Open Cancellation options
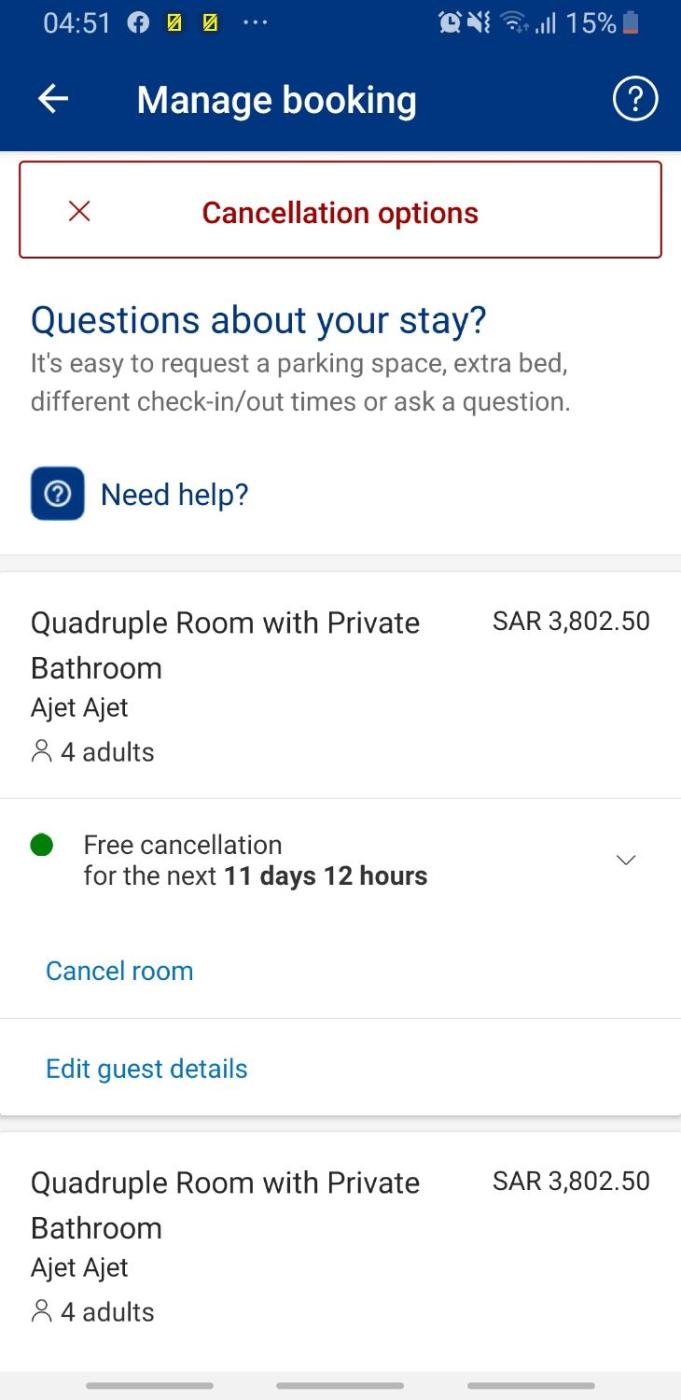This screenshot has width=681, height=1400. coord(340,212)
